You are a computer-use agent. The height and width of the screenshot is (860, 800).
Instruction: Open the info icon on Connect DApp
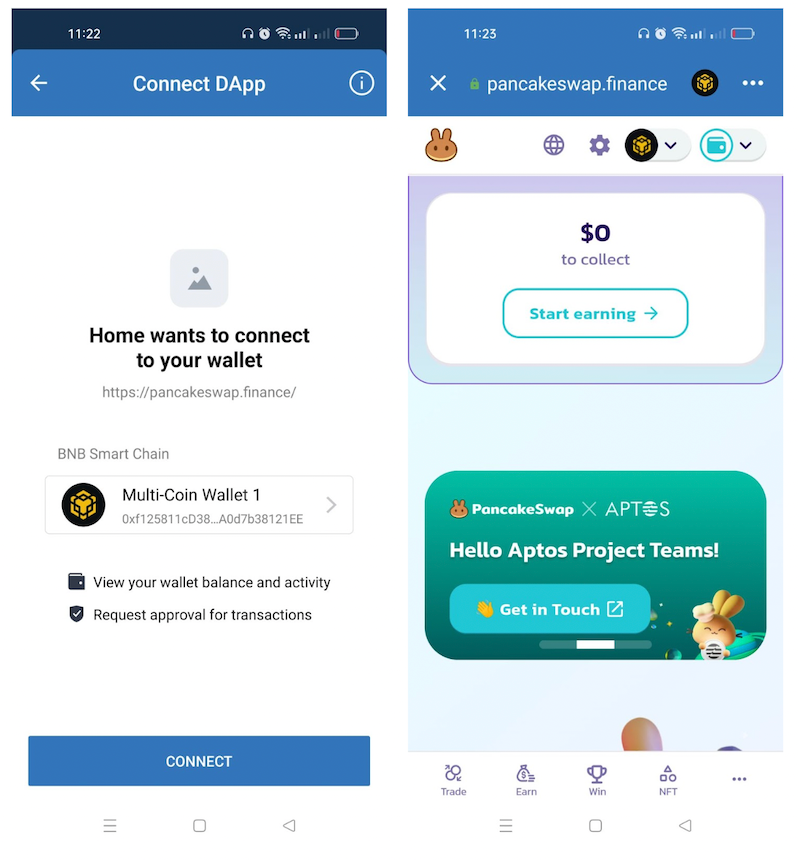tap(361, 83)
